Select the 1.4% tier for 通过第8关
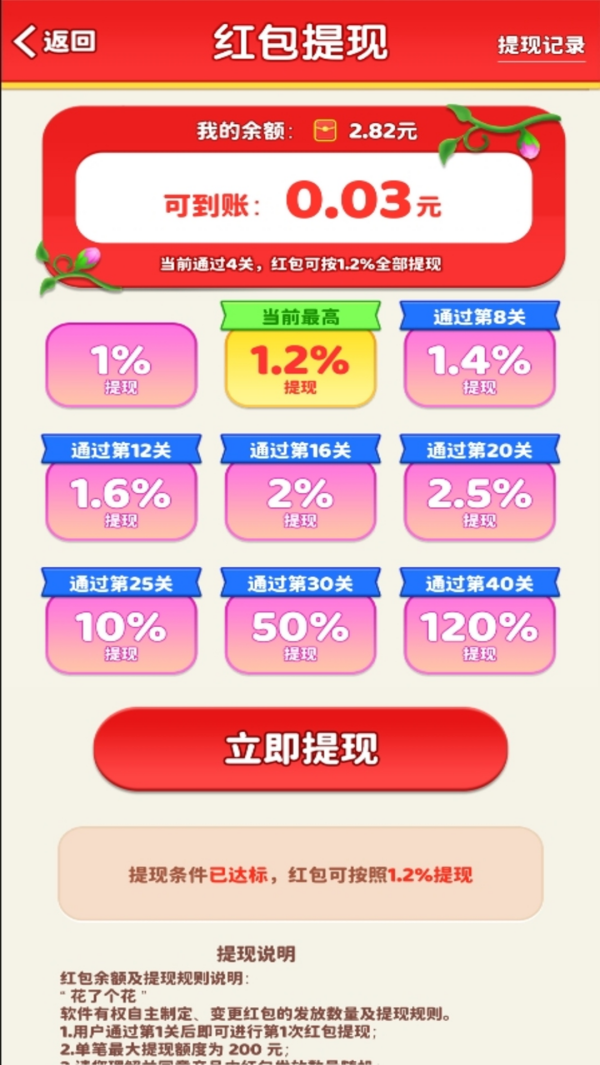 [x=479, y=366]
